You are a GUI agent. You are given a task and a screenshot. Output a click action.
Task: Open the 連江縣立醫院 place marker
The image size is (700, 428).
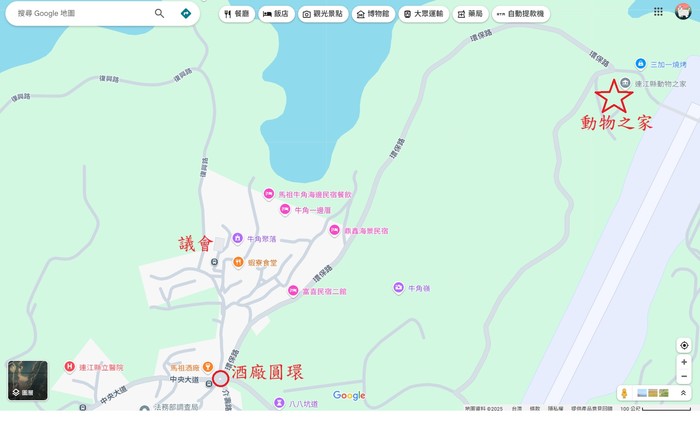[x=69, y=367]
